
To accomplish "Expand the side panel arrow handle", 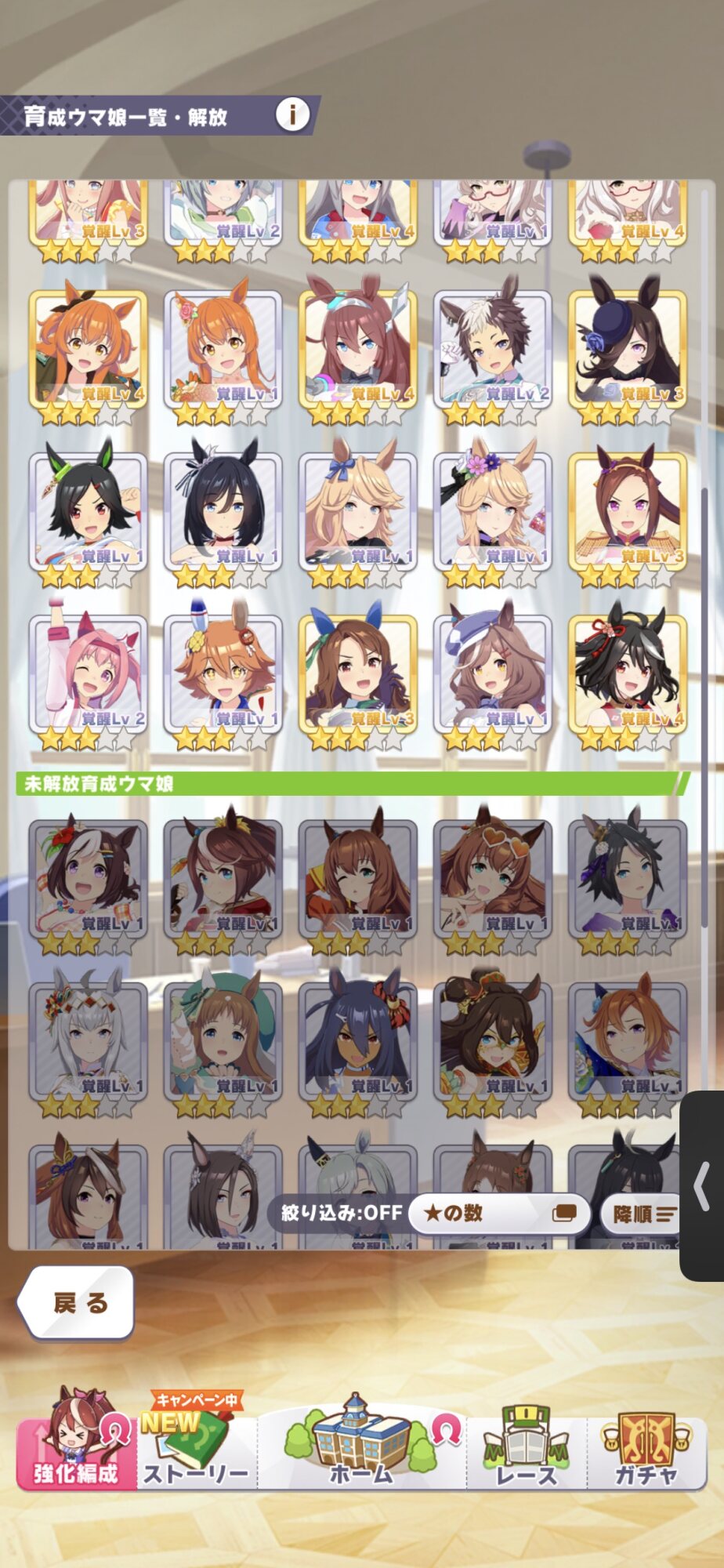I will pyautogui.click(x=702, y=1185).
